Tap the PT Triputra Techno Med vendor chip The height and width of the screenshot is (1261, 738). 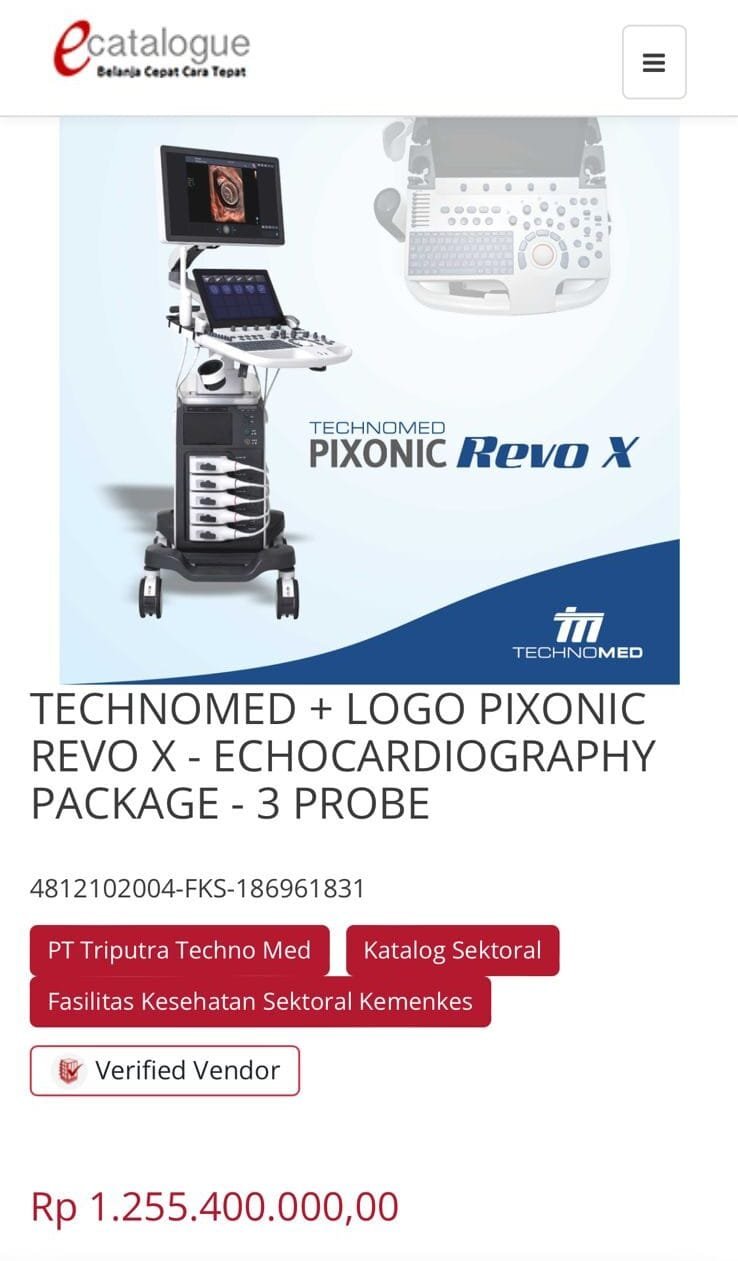click(x=180, y=950)
